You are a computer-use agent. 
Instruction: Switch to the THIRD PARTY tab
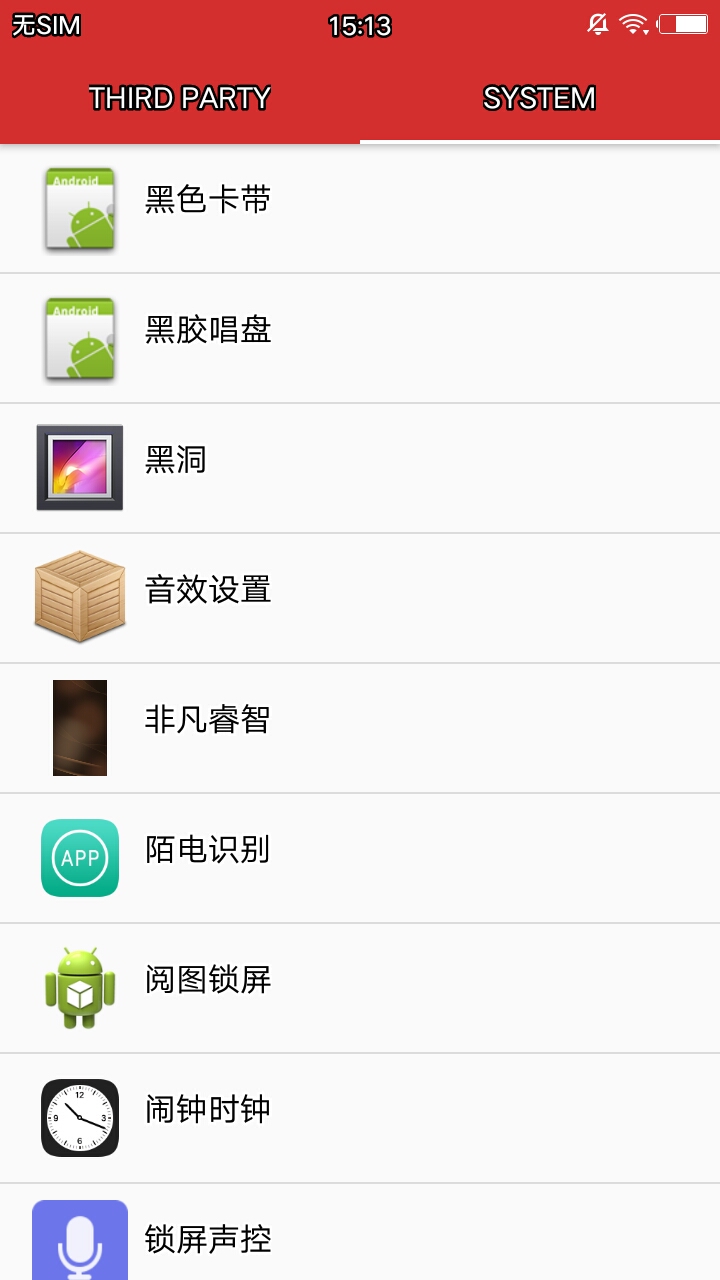click(x=180, y=99)
